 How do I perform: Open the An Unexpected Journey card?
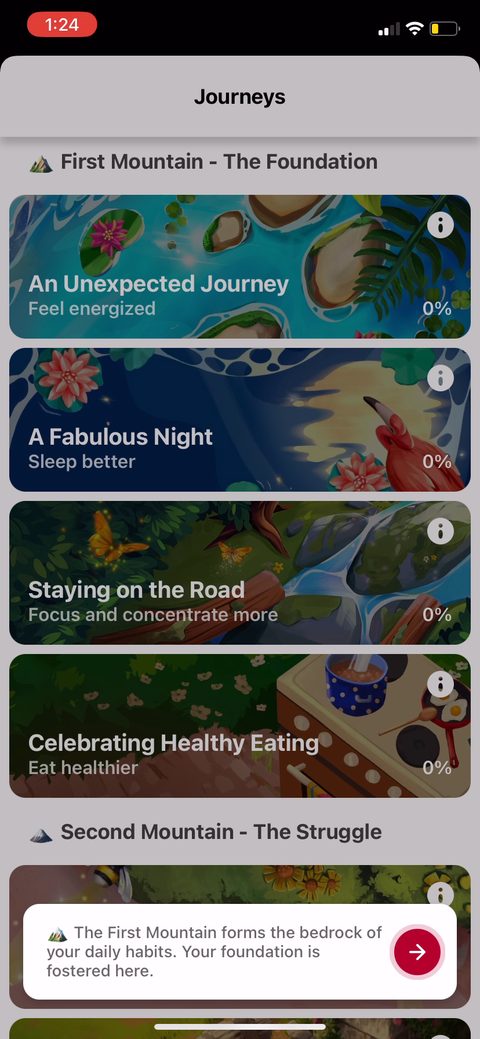(x=240, y=266)
